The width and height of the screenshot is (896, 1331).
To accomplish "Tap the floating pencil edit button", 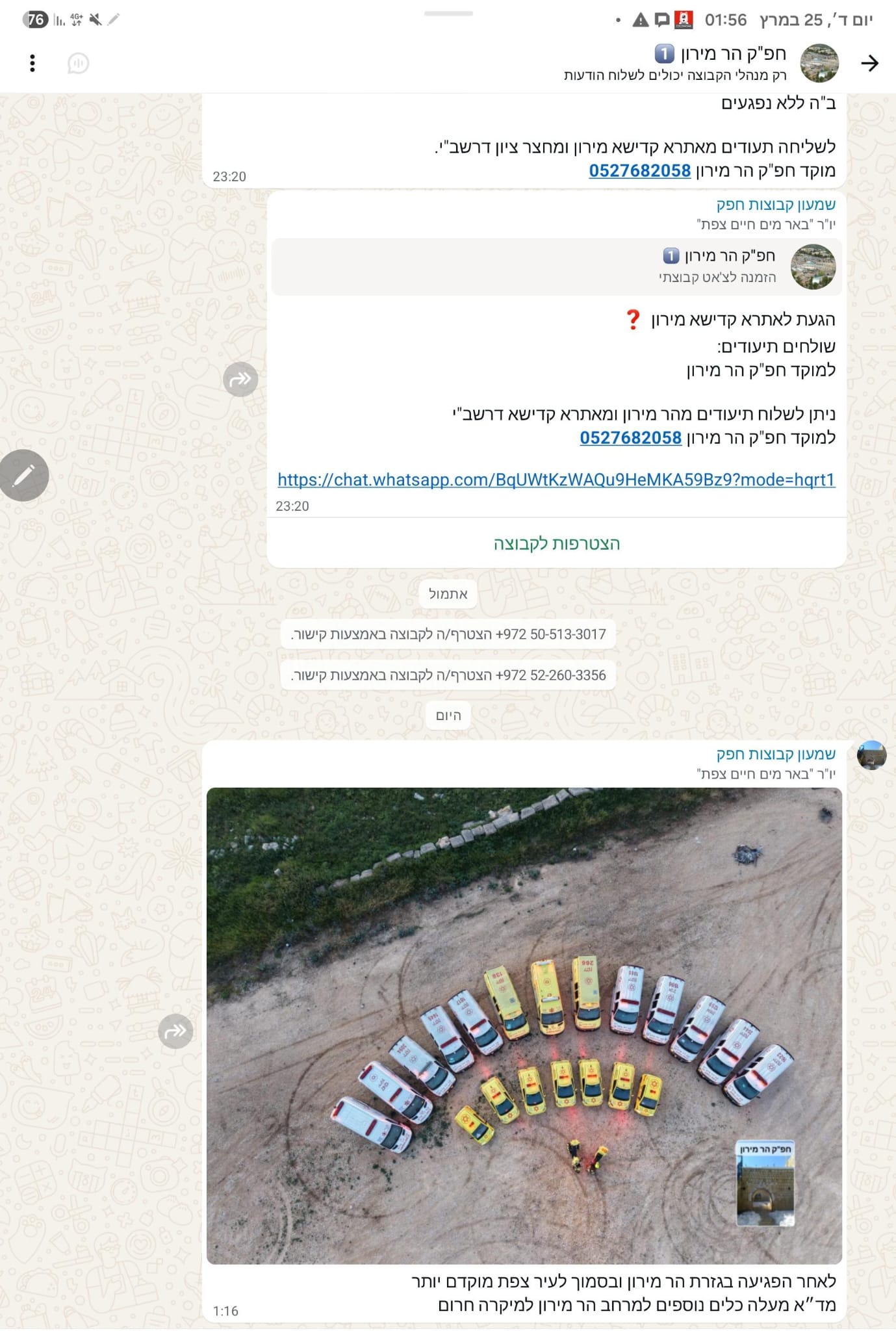I will coord(24,475).
